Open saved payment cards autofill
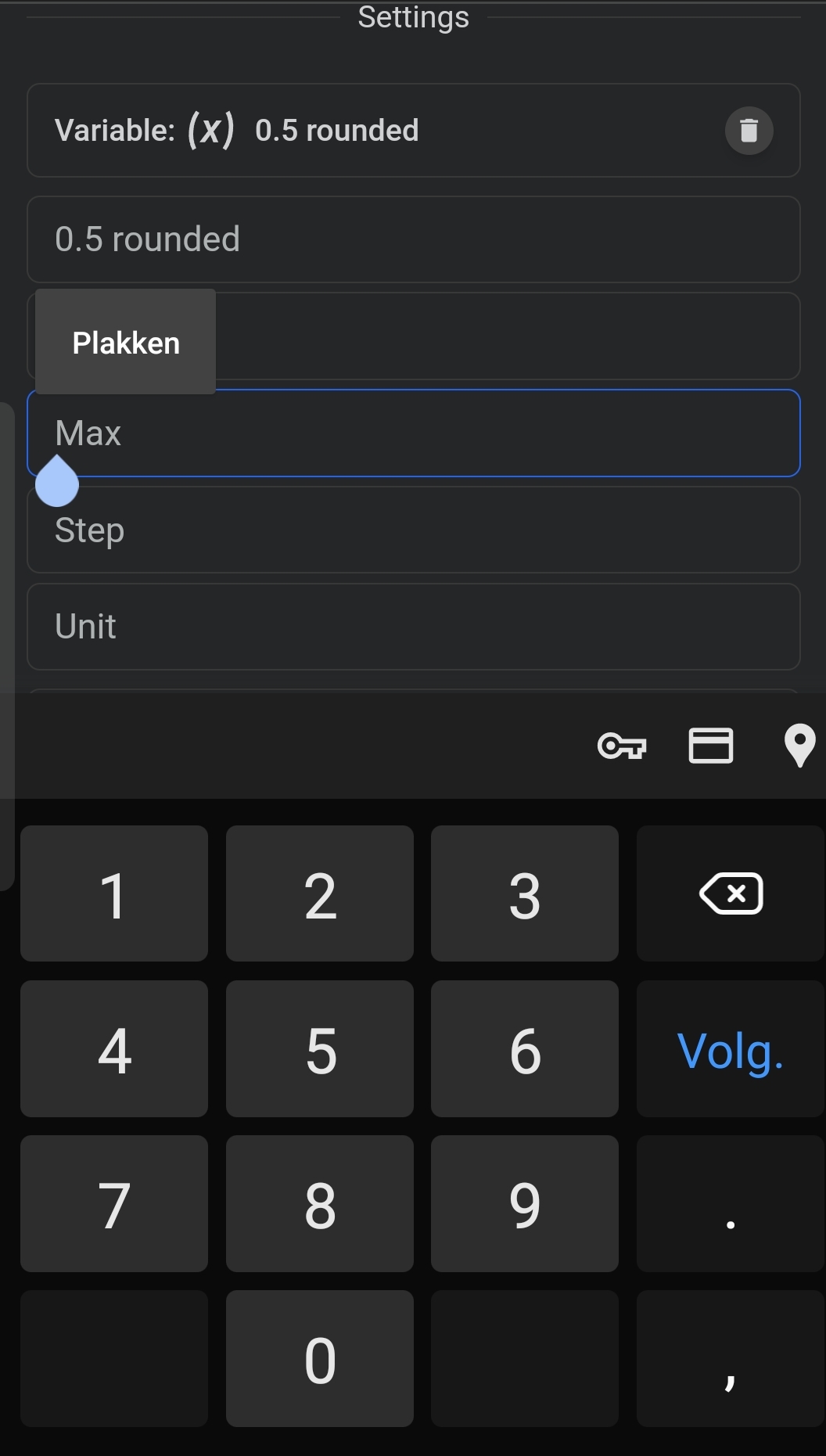 (x=710, y=746)
